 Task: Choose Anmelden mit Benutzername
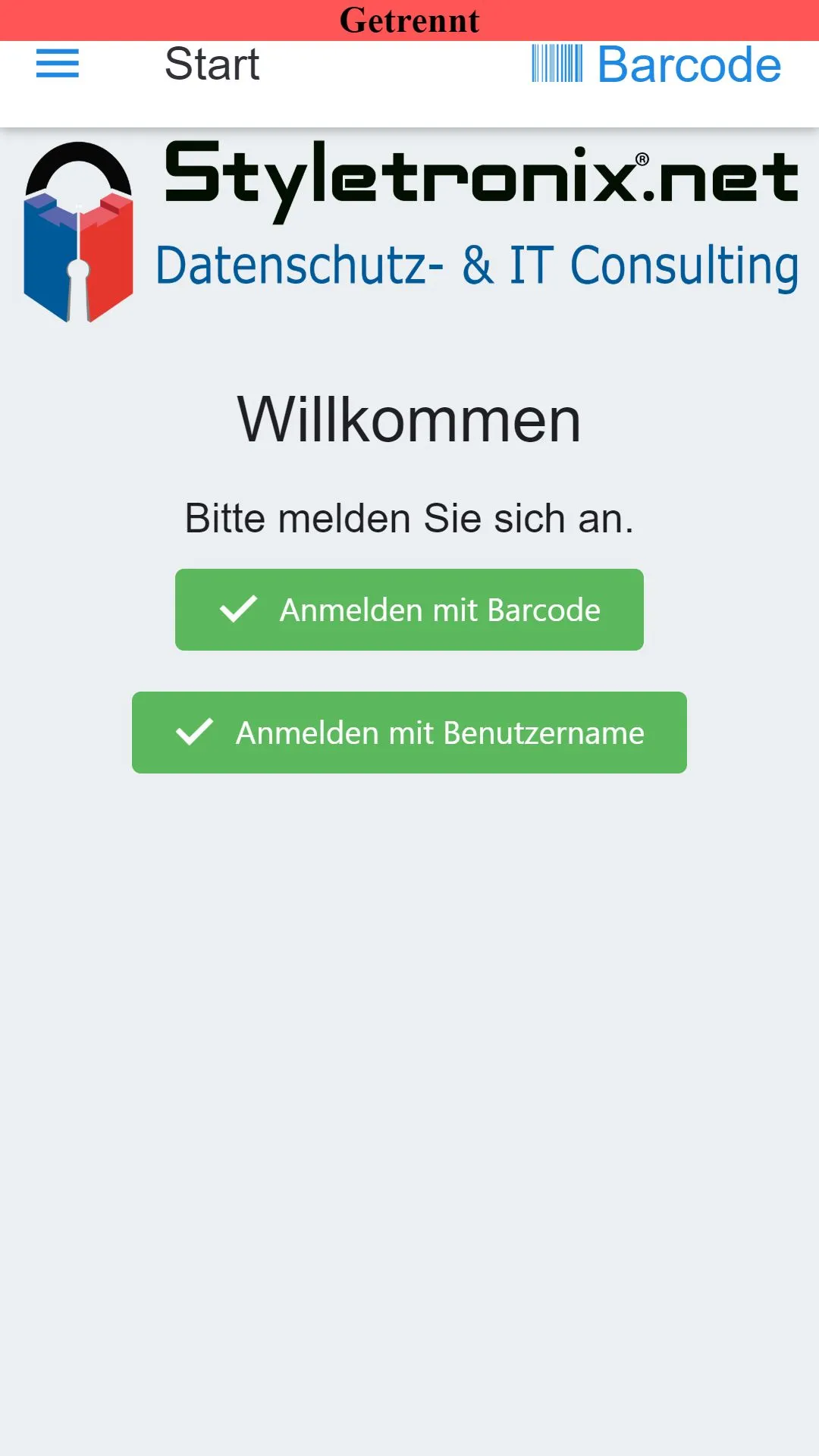409,733
